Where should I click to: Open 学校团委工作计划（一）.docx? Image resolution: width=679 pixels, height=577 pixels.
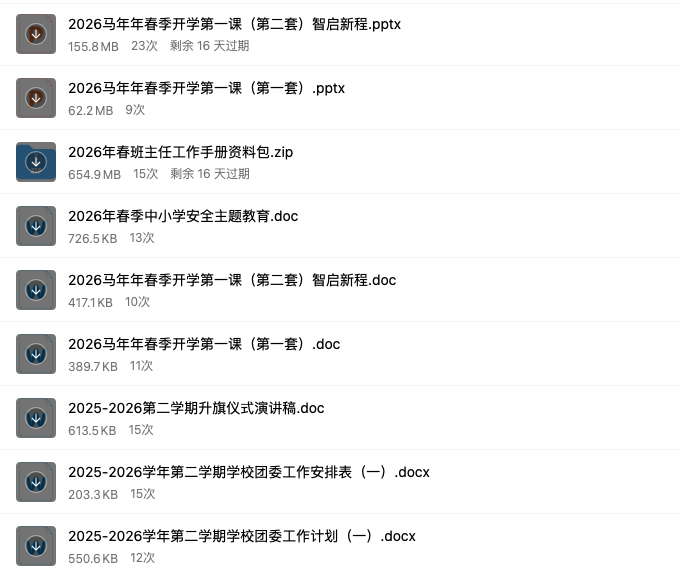[242, 536]
